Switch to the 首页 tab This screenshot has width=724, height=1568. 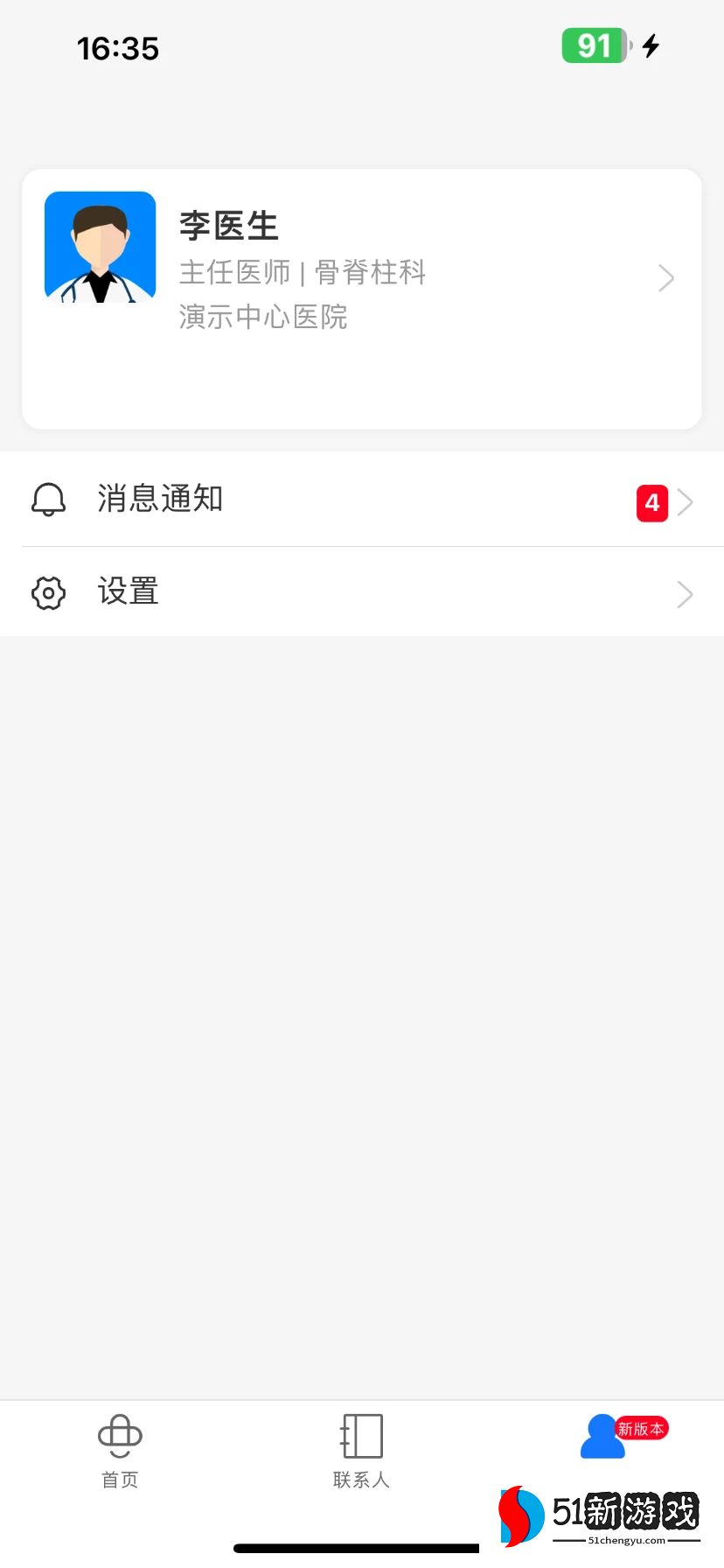[120, 1451]
